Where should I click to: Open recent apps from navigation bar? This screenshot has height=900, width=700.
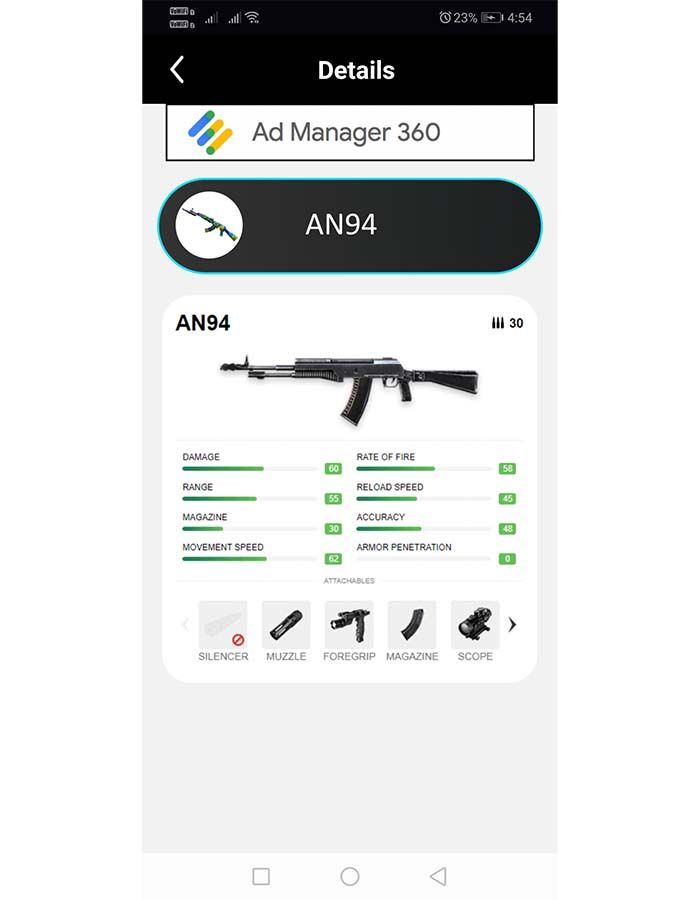(261, 876)
